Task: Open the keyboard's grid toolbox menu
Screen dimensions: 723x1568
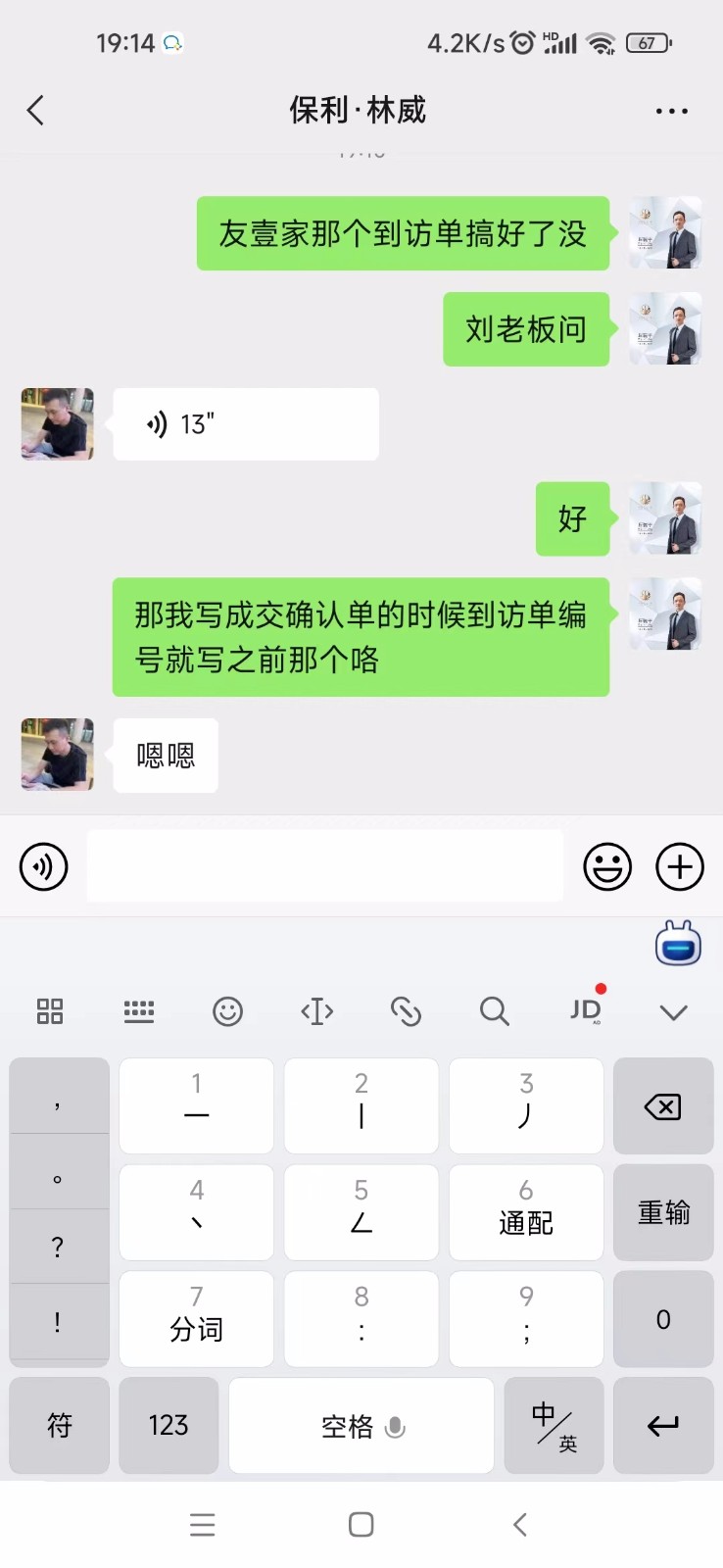Action: 50,1010
